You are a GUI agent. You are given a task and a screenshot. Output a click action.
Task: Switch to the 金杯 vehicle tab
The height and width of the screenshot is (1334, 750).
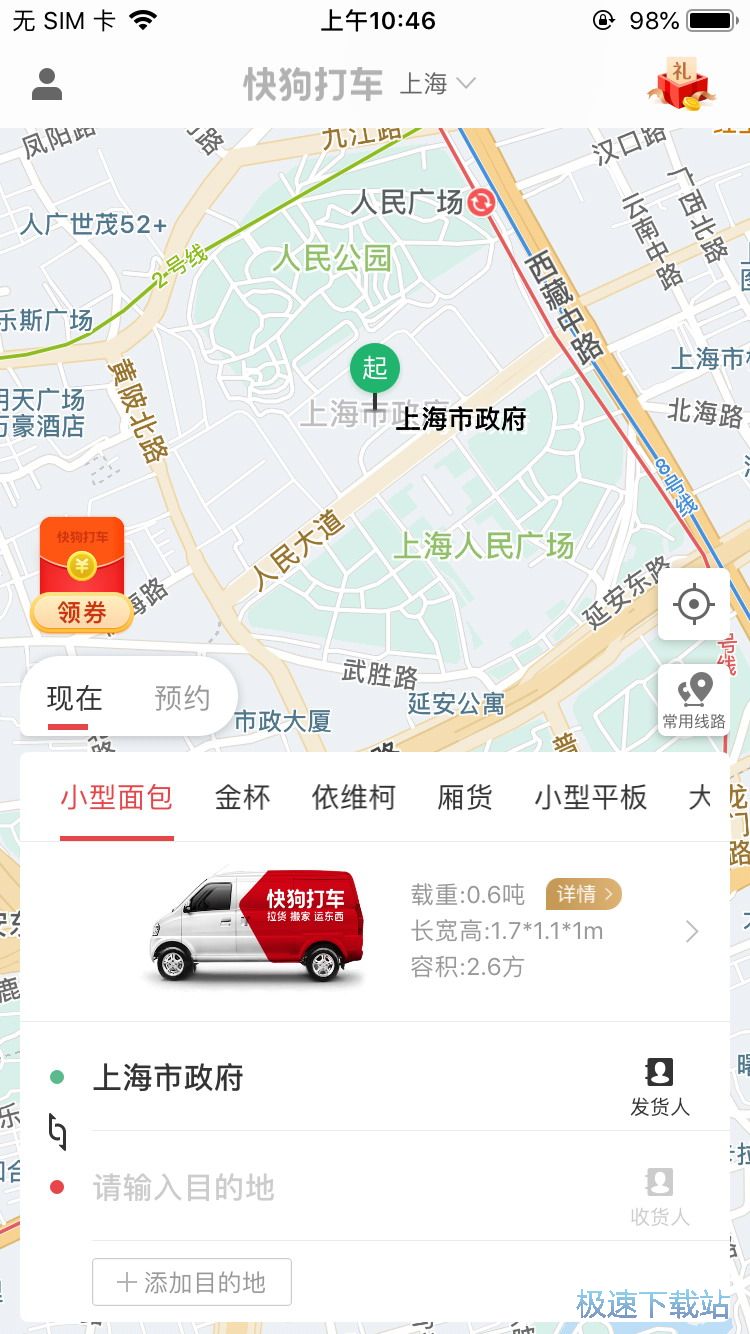pyautogui.click(x=243, y=797)
